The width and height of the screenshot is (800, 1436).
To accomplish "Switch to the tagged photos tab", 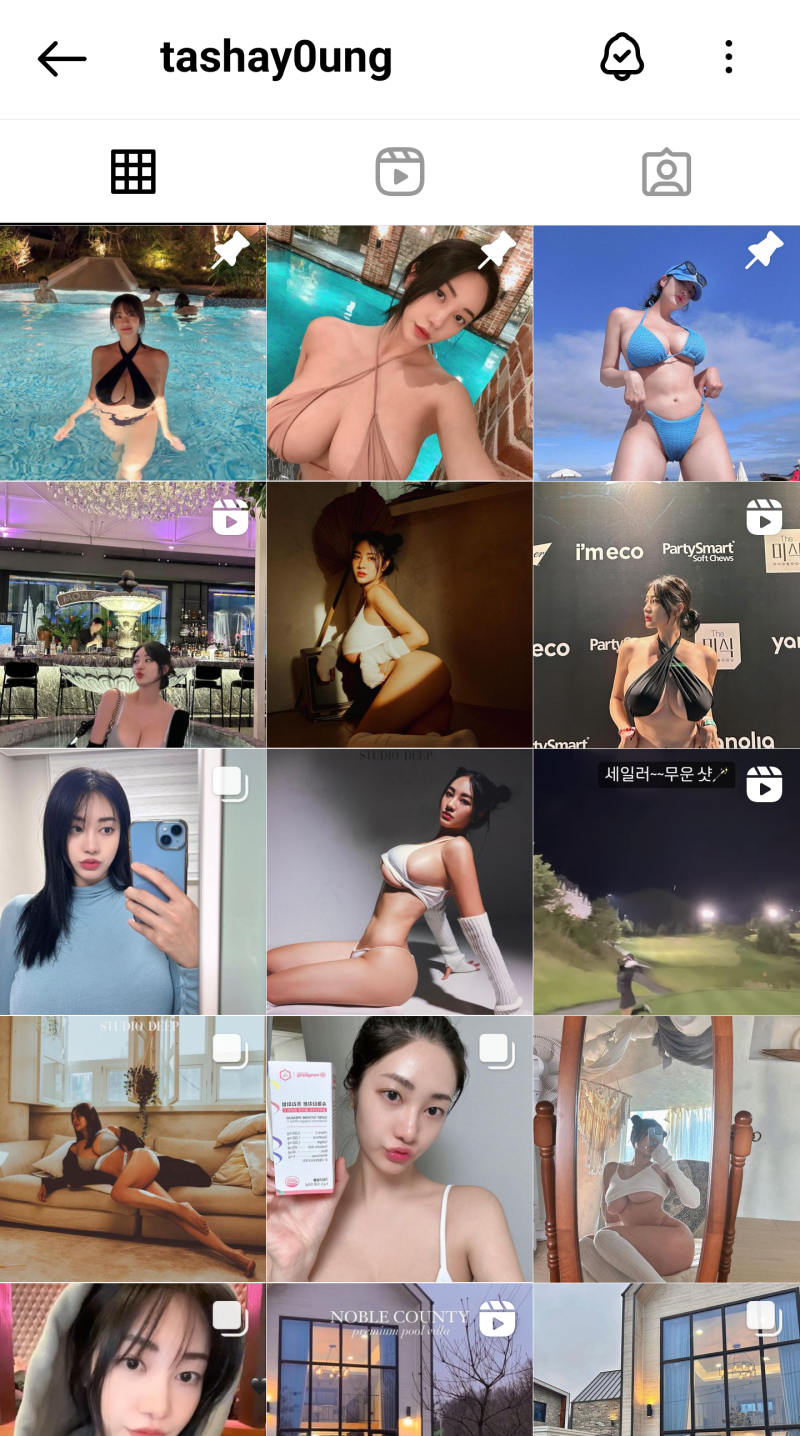I will click(x=666, y=172).
